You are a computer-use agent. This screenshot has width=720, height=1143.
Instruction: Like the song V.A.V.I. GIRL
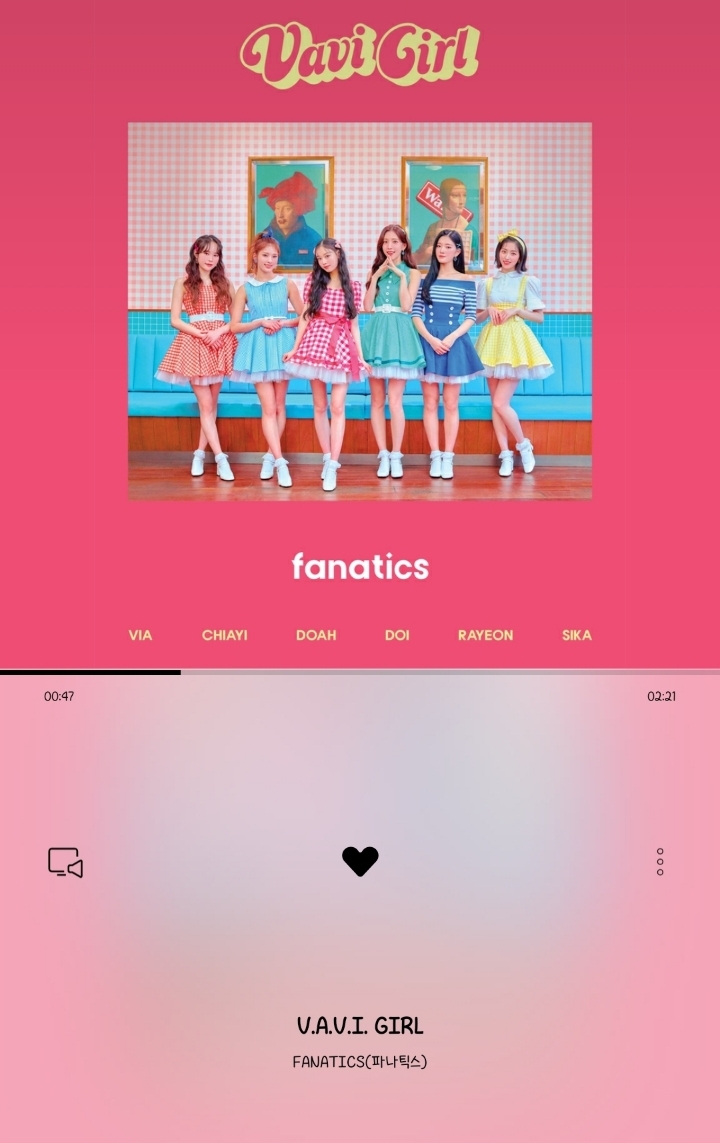coord(360,861)
